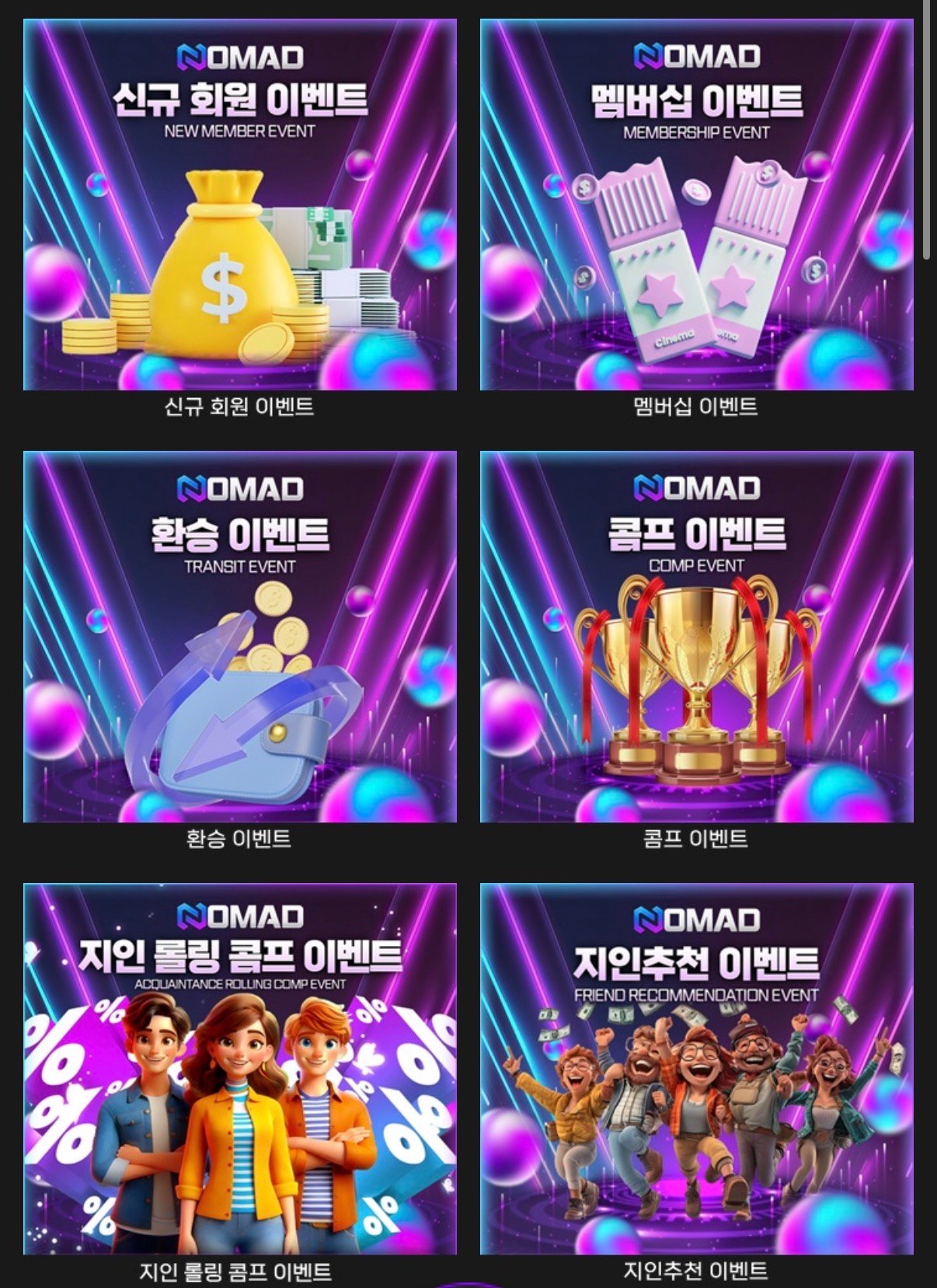Image resolution: width=937 pixels, height=1288 pixels.
Task: Open the 멤버십 이벤트 banner
Action: (696, 205)
